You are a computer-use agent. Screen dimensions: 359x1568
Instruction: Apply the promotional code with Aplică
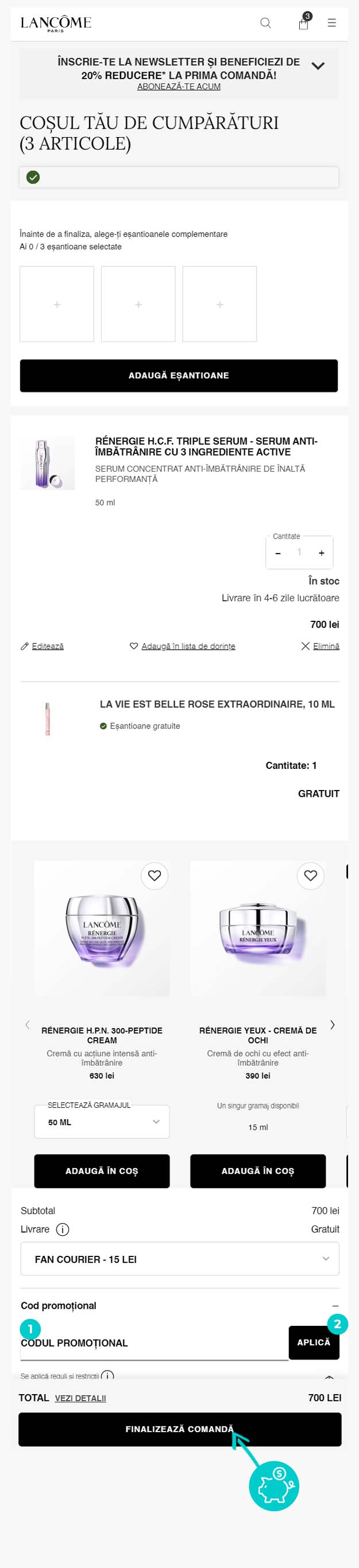(x=313, y=1342)
